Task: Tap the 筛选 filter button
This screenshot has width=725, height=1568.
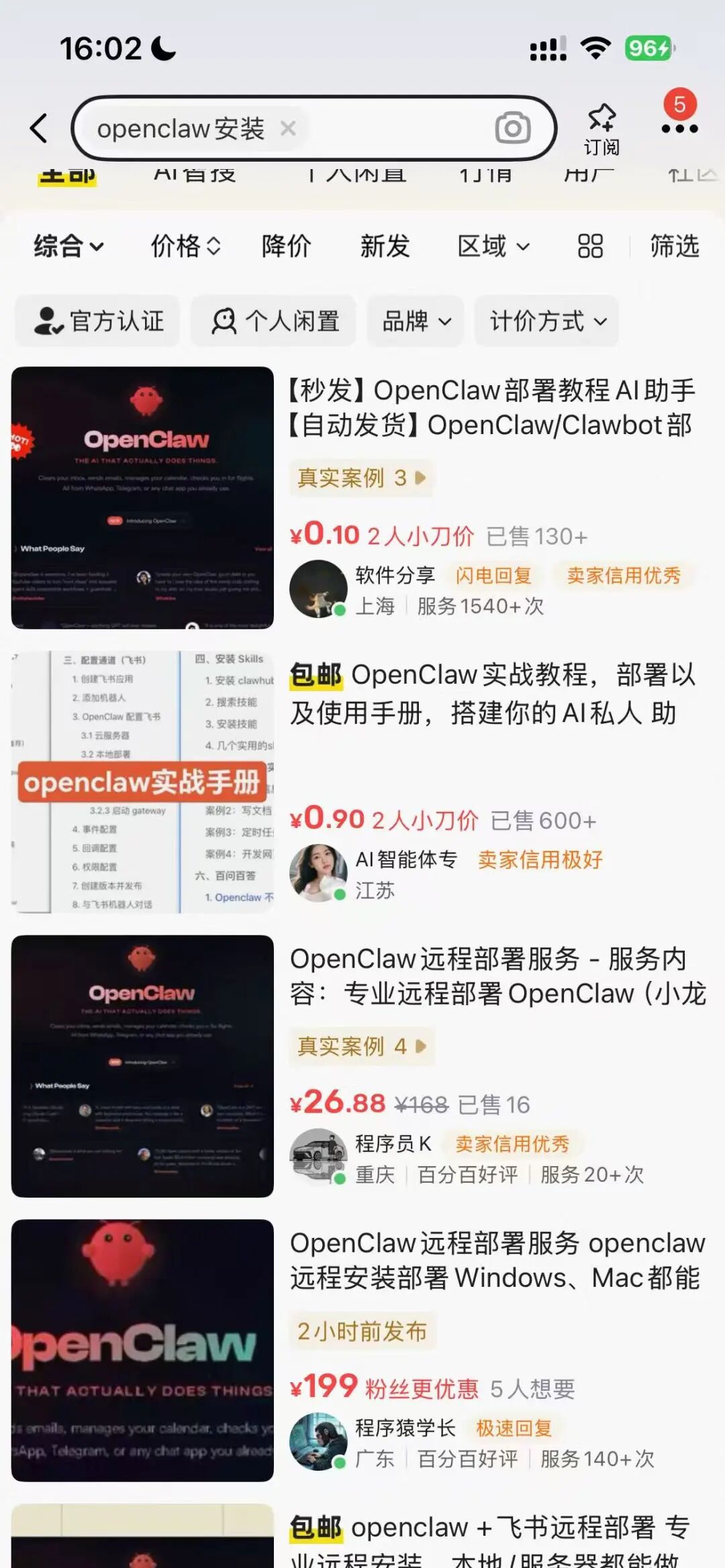Action: [674, 246]
